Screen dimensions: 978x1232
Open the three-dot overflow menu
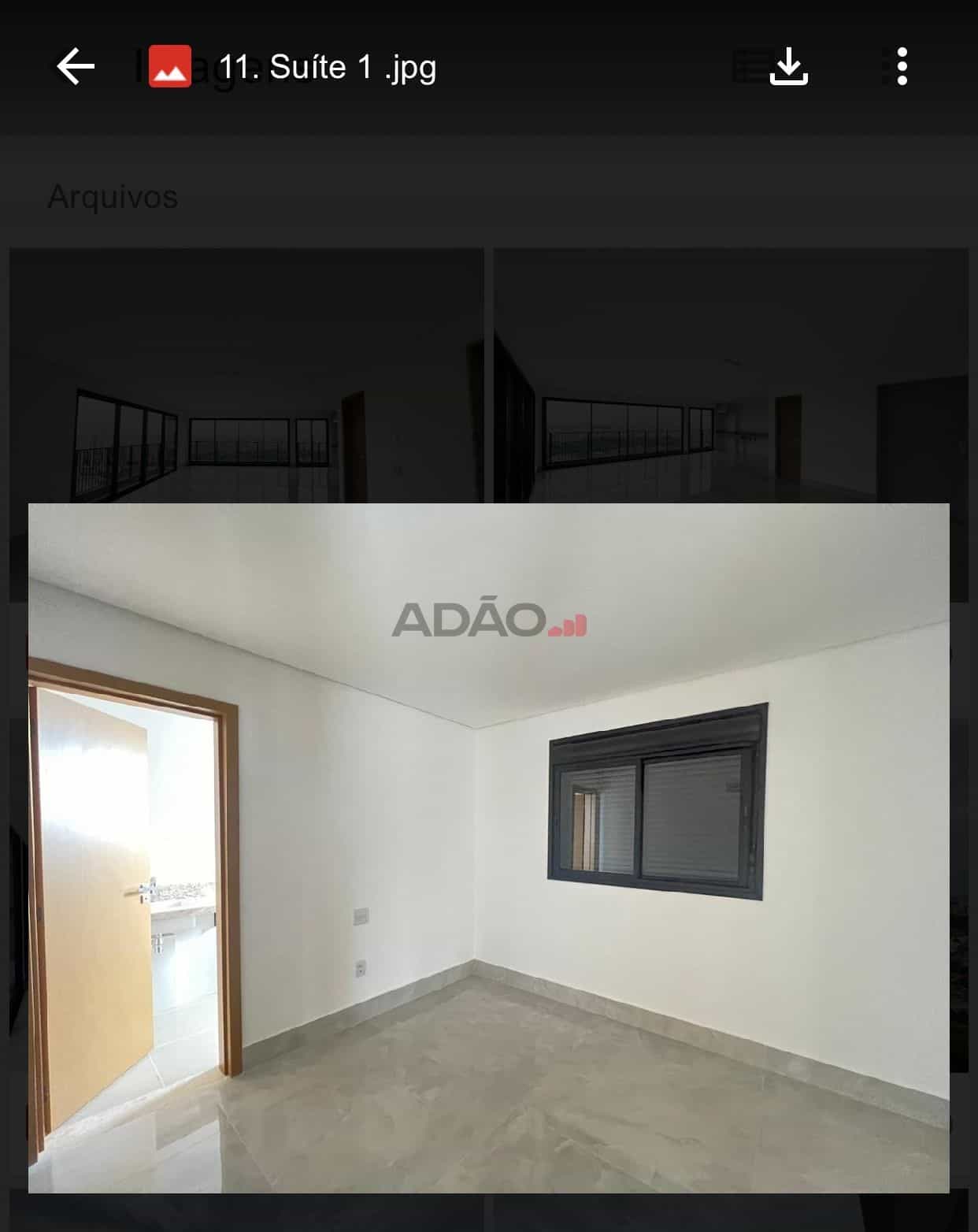(902, 66)
